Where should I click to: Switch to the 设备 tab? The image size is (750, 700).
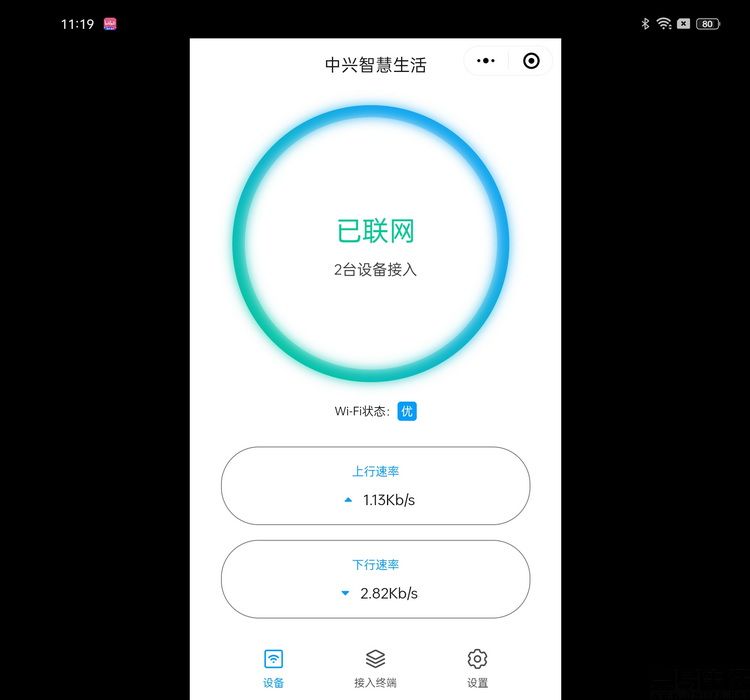tap(273, 667)
